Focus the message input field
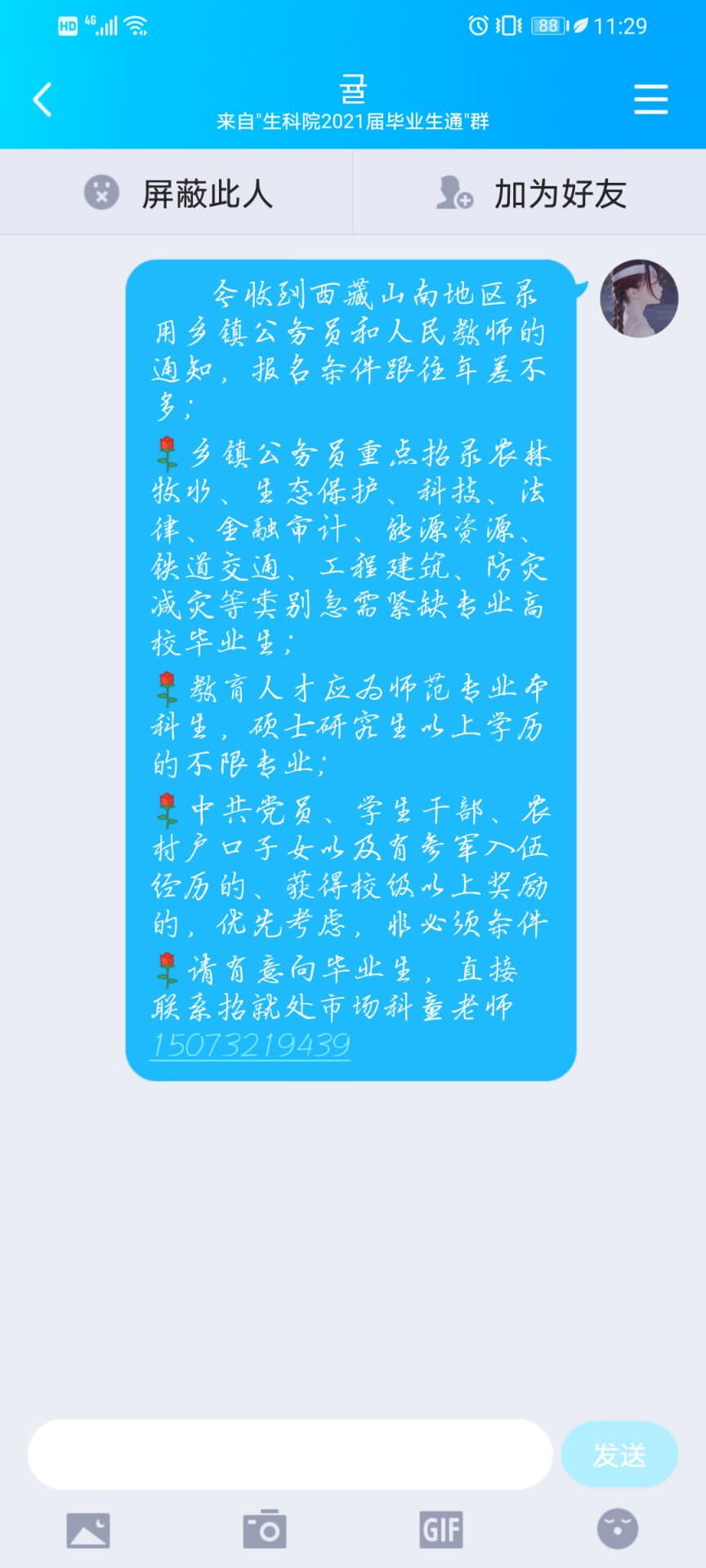Viewport: 706px width, 1568px height. pyautogui.click(x=290, y=1454)
